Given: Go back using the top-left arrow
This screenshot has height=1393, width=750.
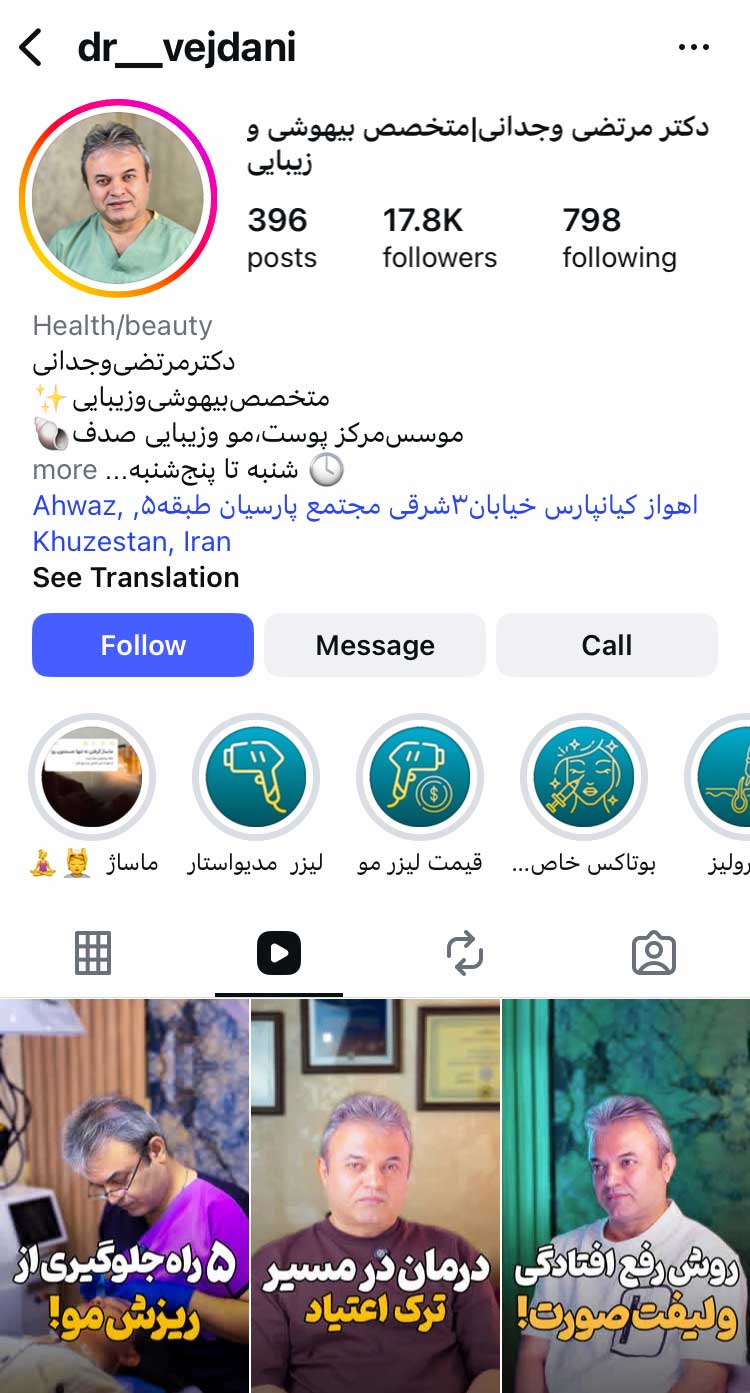Looking at the screenshot, I should pyautogui.click(x=32, y=47).
